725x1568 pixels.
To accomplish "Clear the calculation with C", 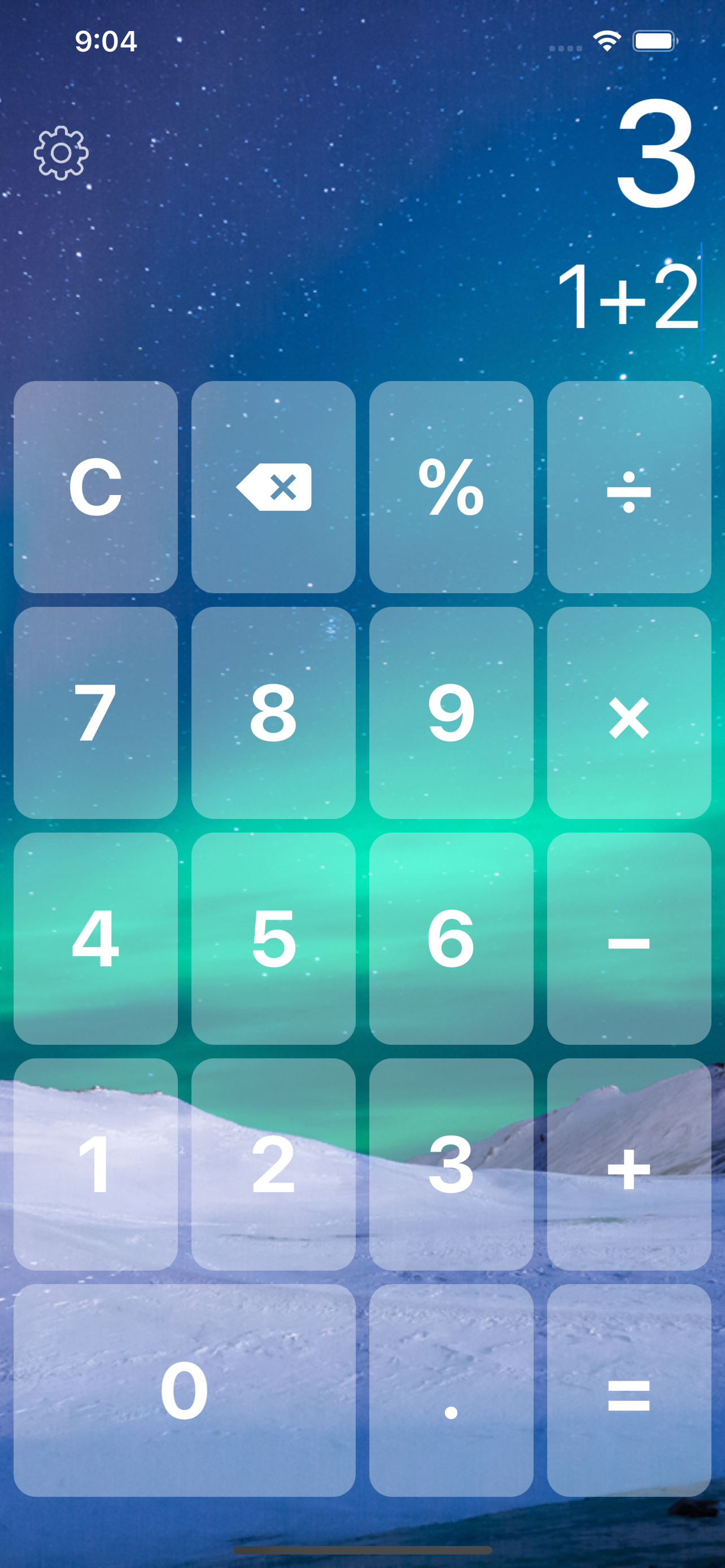I will 96,487.
